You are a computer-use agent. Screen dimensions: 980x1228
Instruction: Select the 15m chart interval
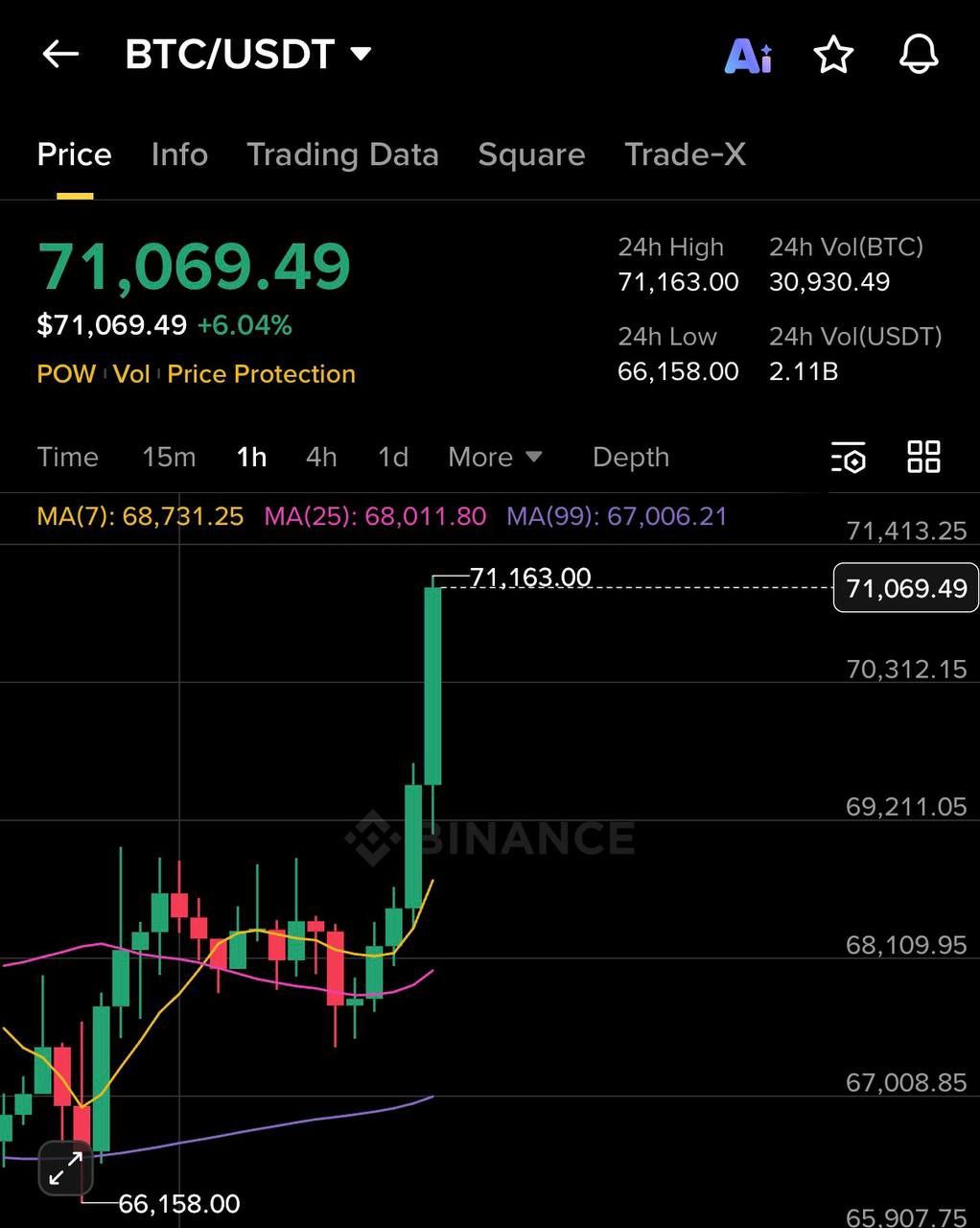pyautogui.click(x=169, y=457)
